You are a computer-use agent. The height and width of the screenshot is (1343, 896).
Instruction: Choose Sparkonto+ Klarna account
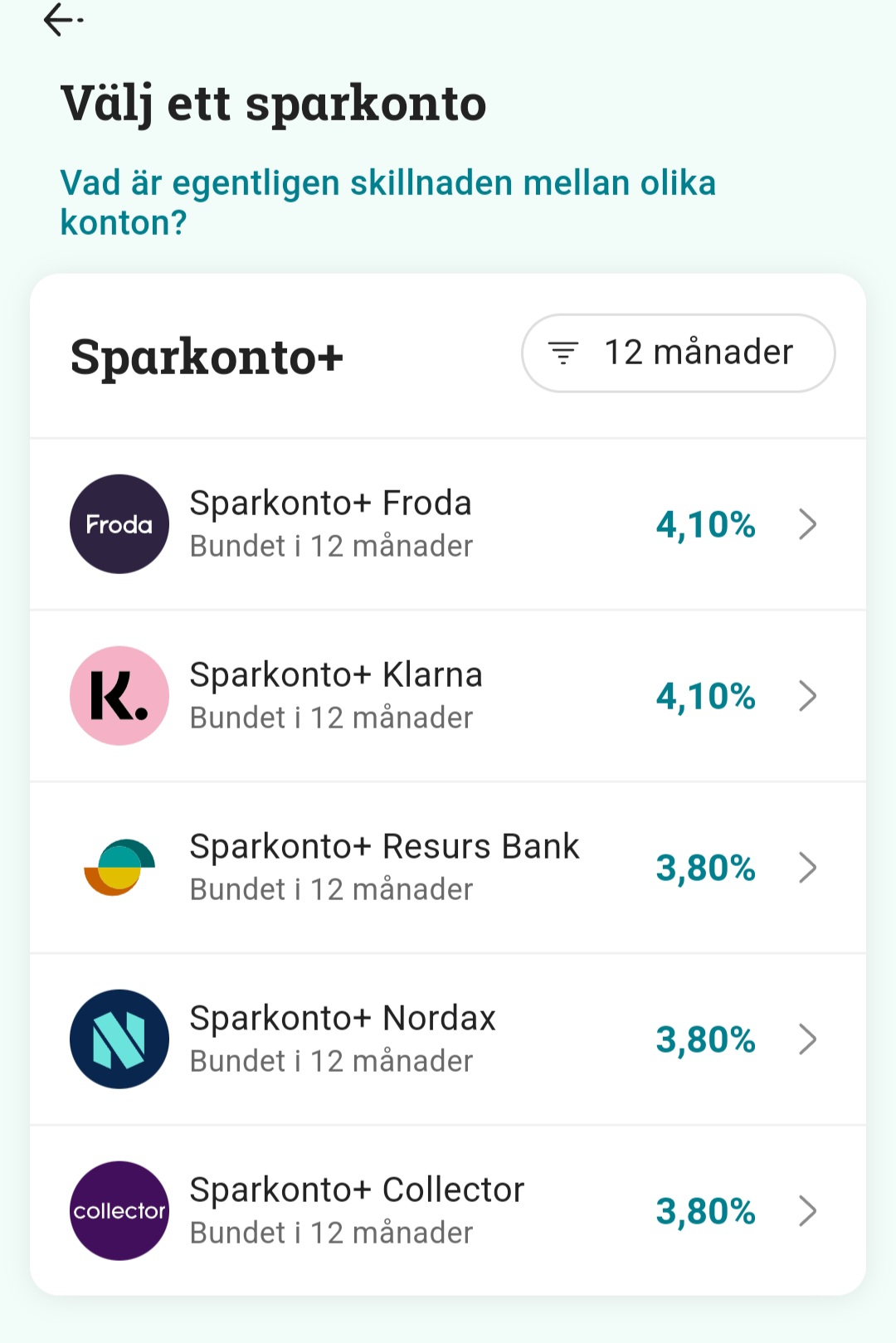[x=448, y=696]
